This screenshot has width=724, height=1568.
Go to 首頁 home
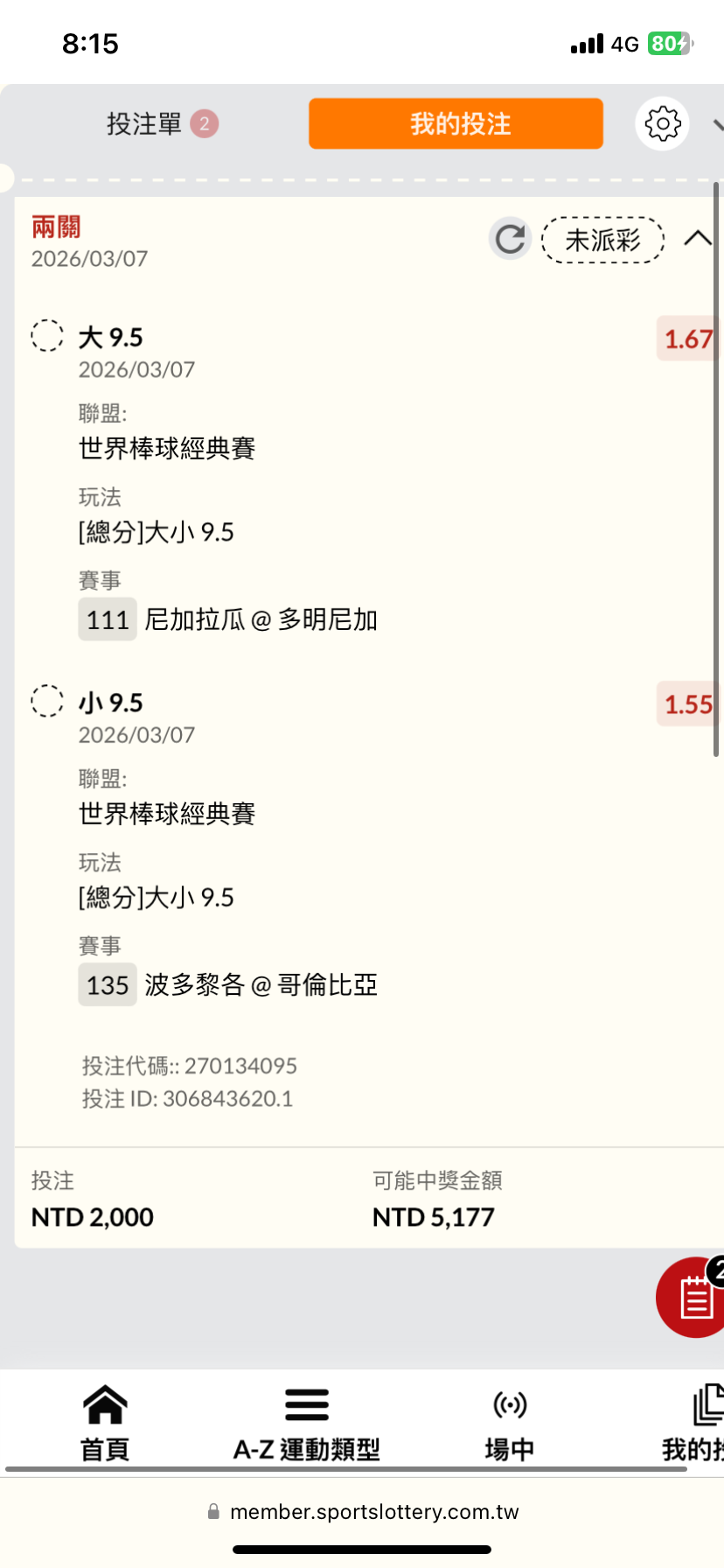[x=105, y=1424]
